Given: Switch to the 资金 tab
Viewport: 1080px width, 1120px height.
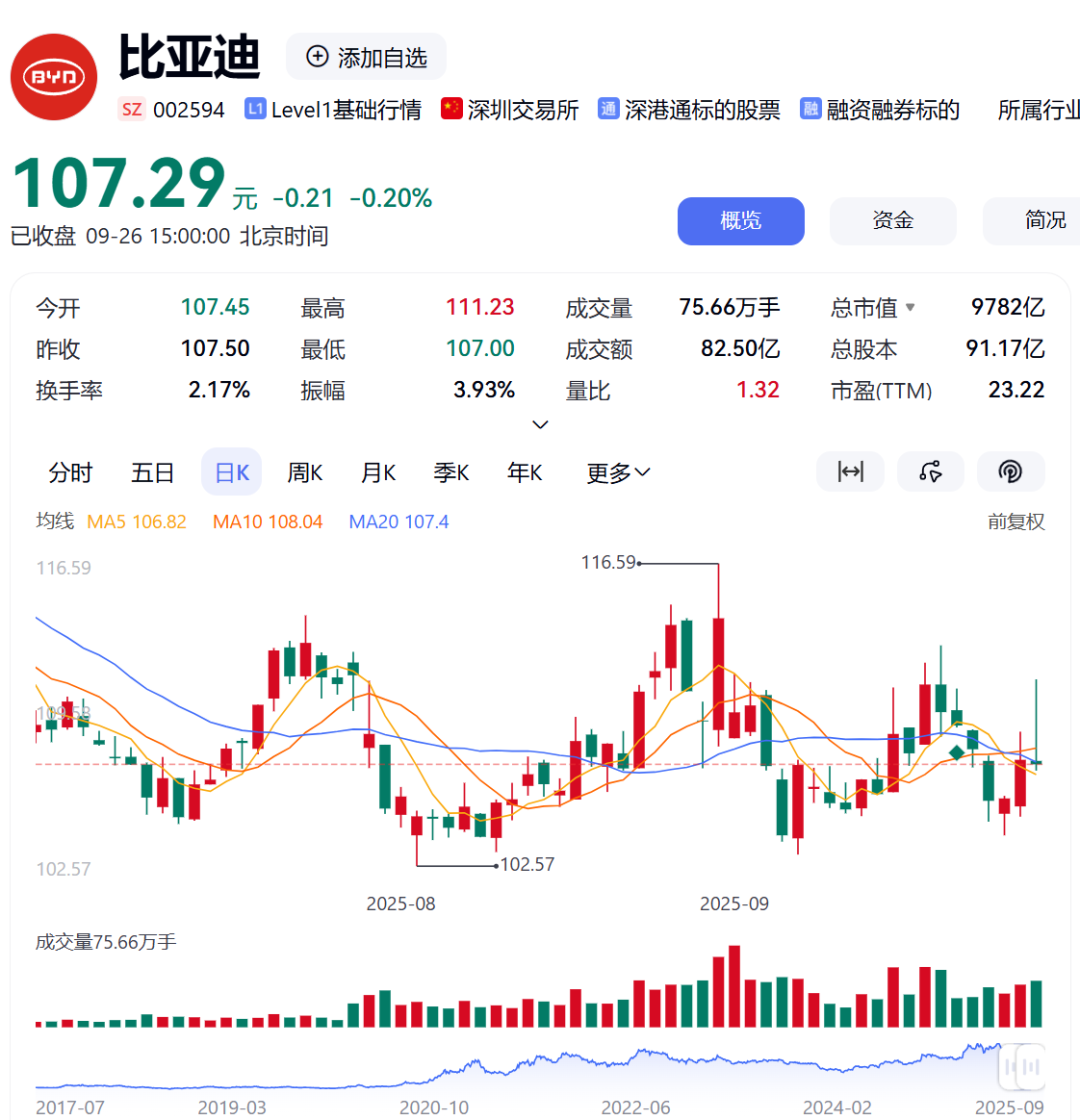Looking at the screenshot, I should tap(892, 221).
